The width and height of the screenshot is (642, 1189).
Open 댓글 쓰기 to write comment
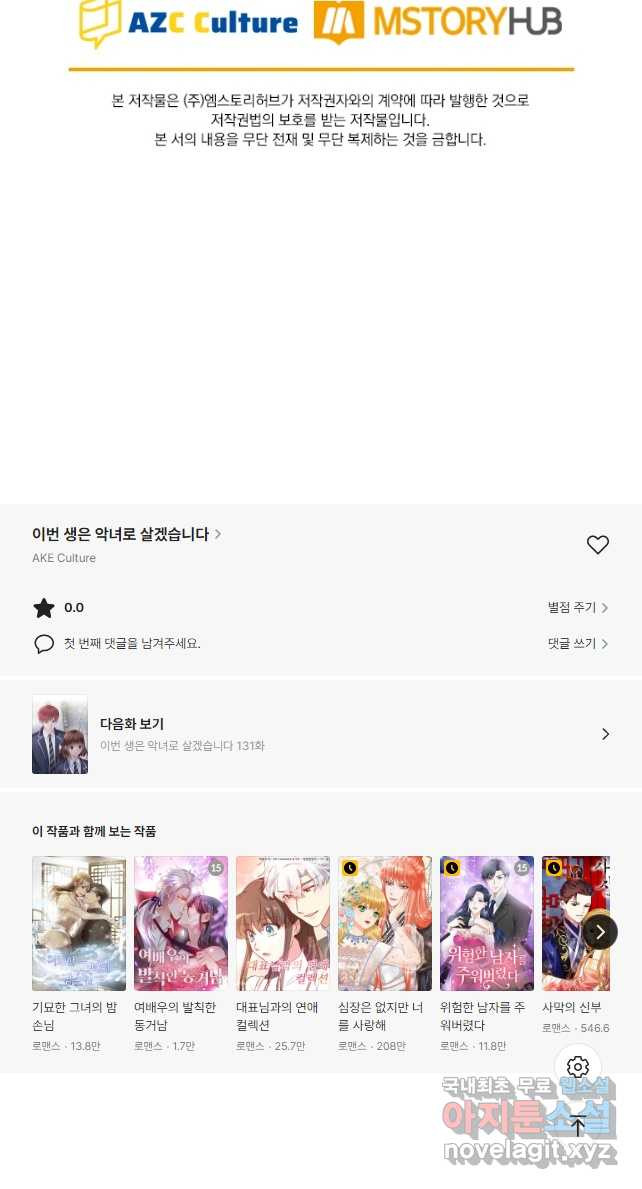coord(578,643)
